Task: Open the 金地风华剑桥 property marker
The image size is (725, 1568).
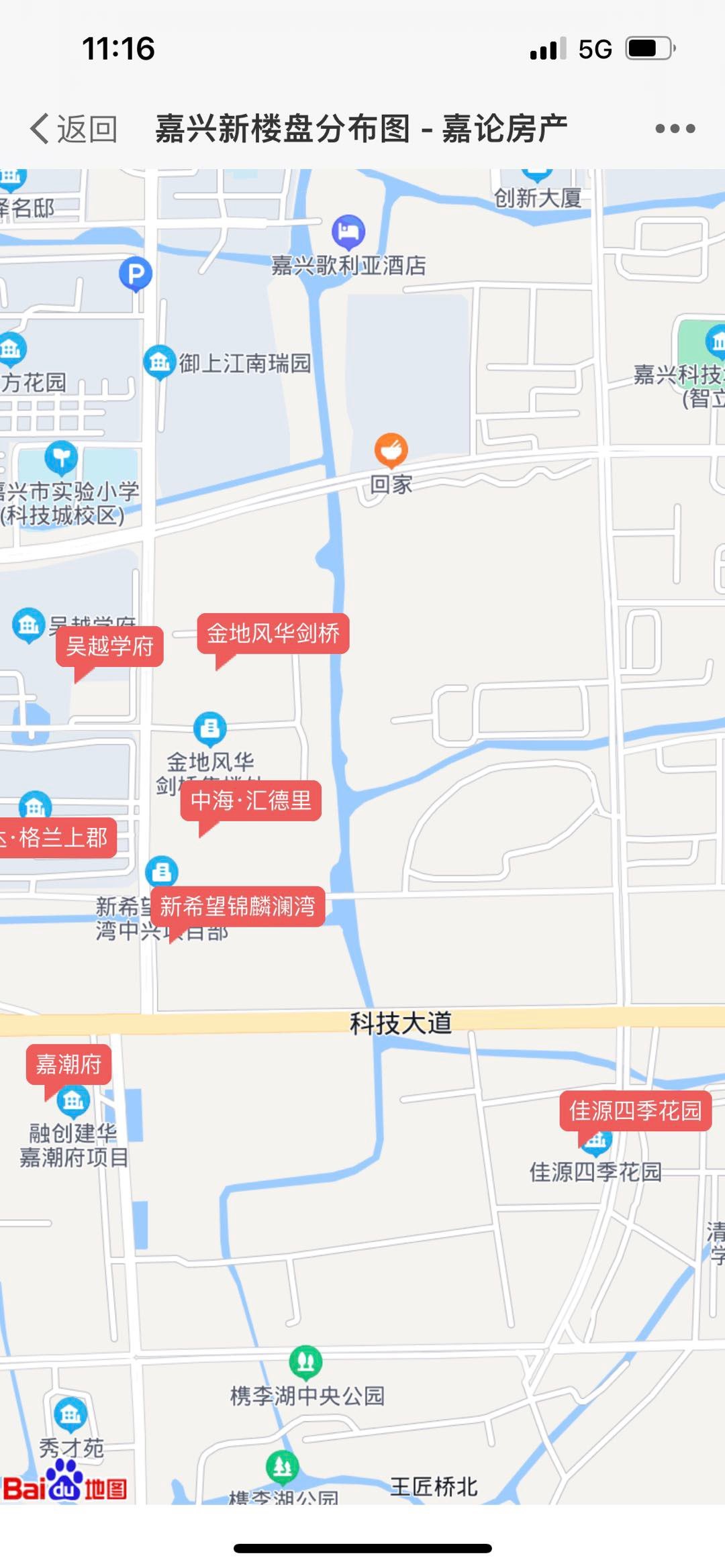Action: (273, 633)
